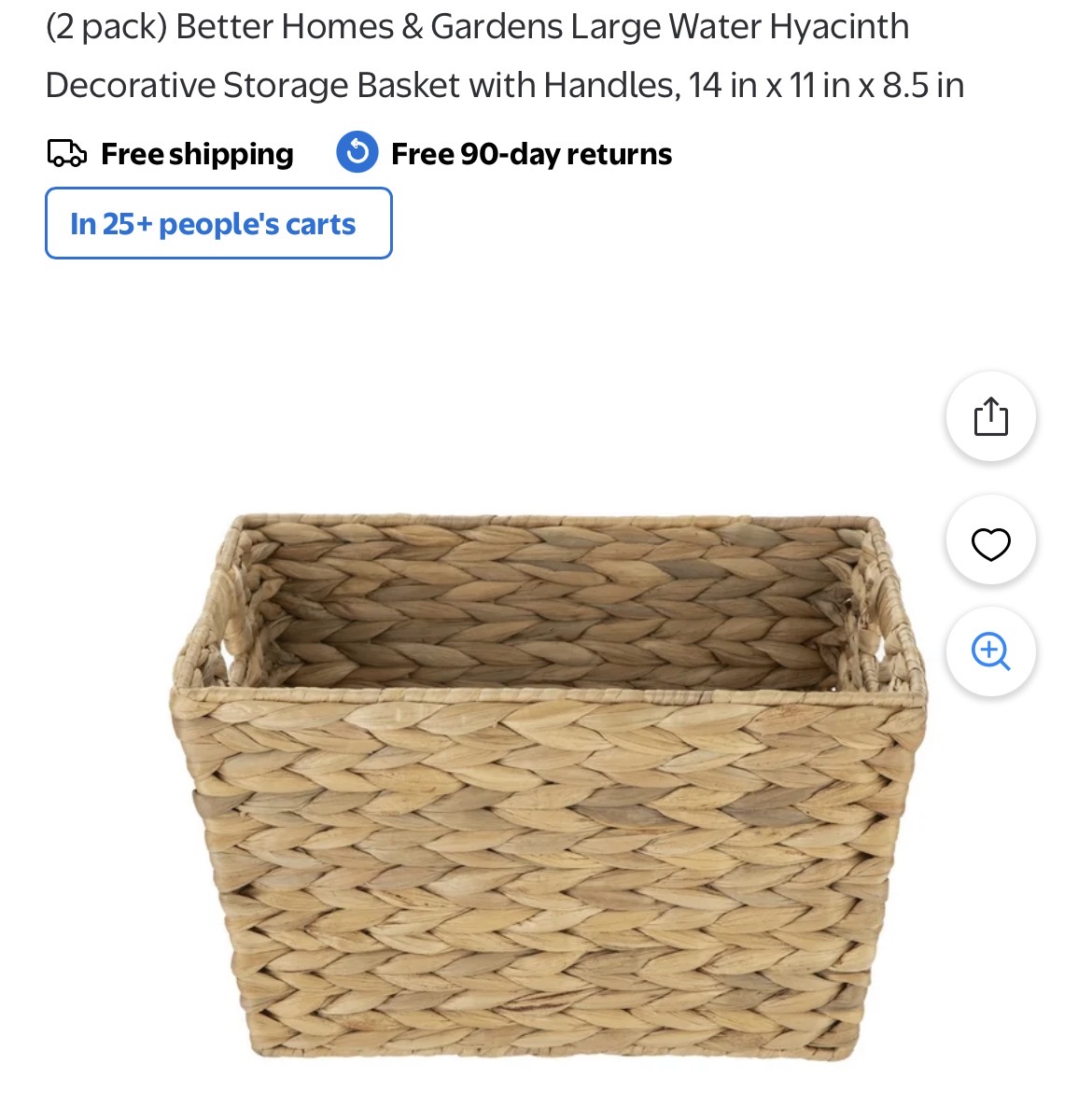The image size is (1092, 1106).
Task: Zoom in on the product image
Action: pos(990,651)
